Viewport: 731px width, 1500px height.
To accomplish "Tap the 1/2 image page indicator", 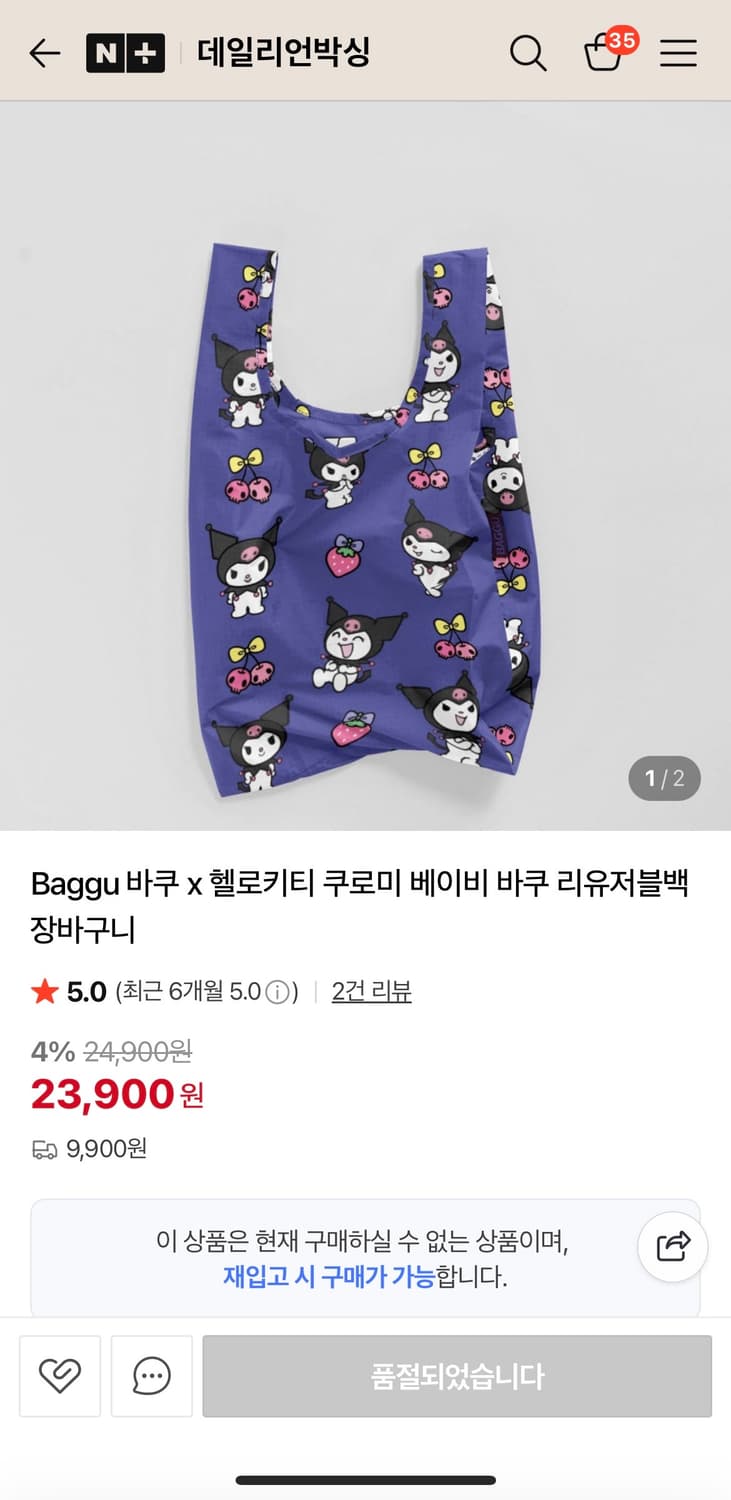I will tap(664, 778).
